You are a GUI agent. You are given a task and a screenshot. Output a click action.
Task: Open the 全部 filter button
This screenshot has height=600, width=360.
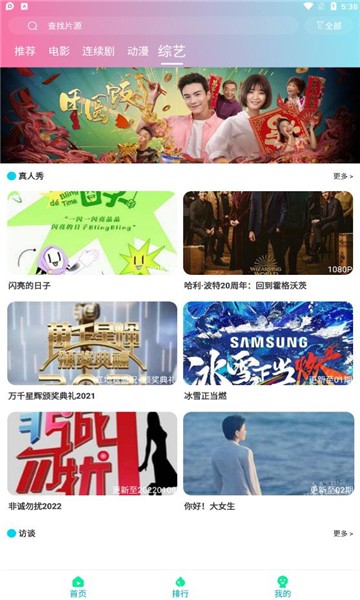(x=329, y=26)
